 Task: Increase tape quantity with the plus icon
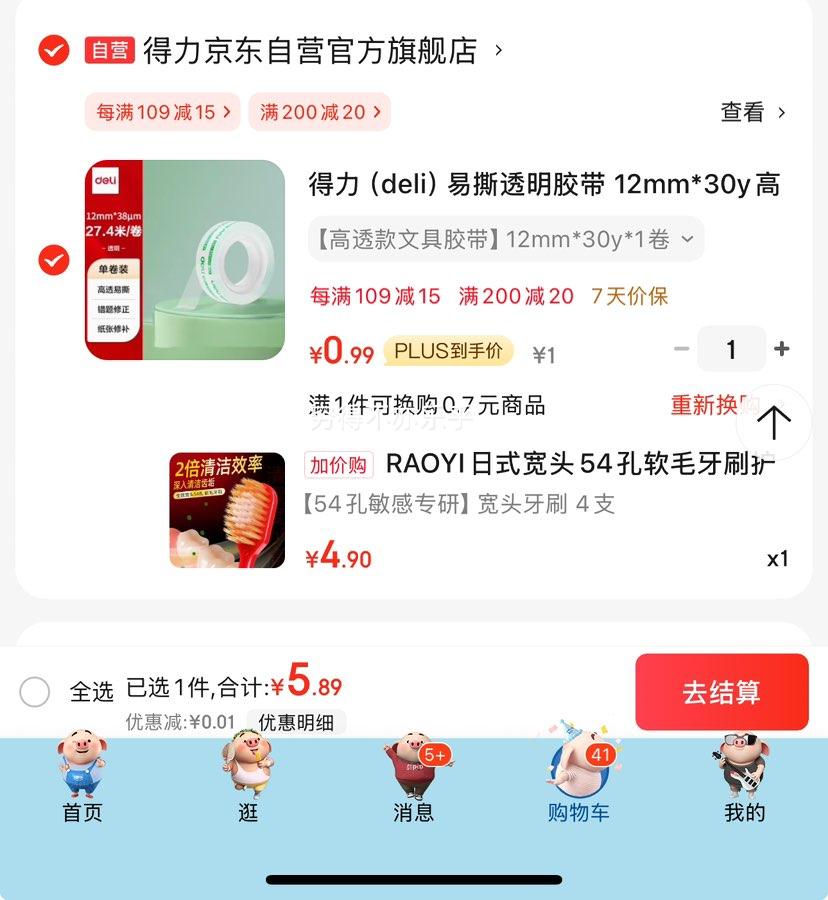tap(781, 349)
